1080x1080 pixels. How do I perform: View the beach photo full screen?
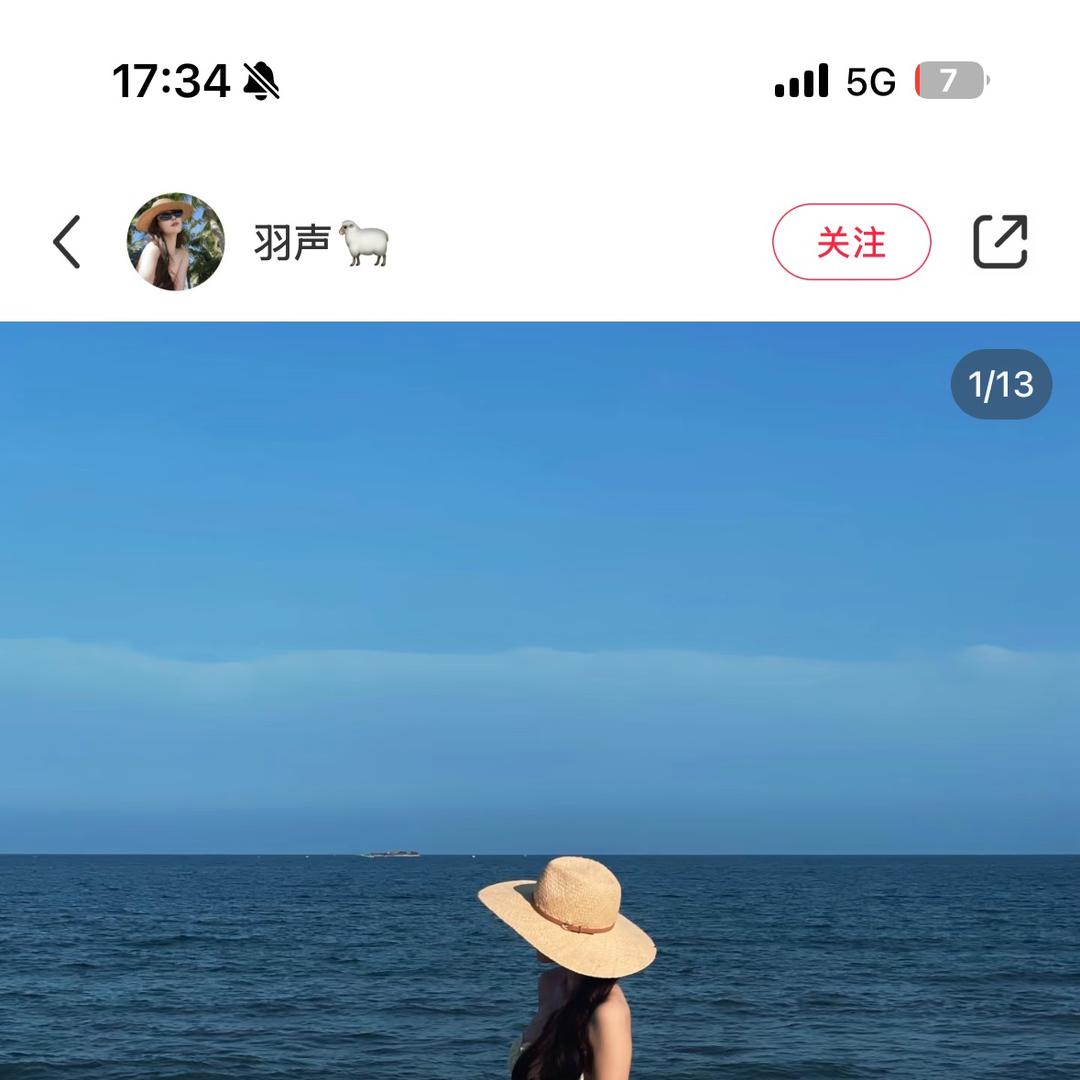click(x=540, y=700)
